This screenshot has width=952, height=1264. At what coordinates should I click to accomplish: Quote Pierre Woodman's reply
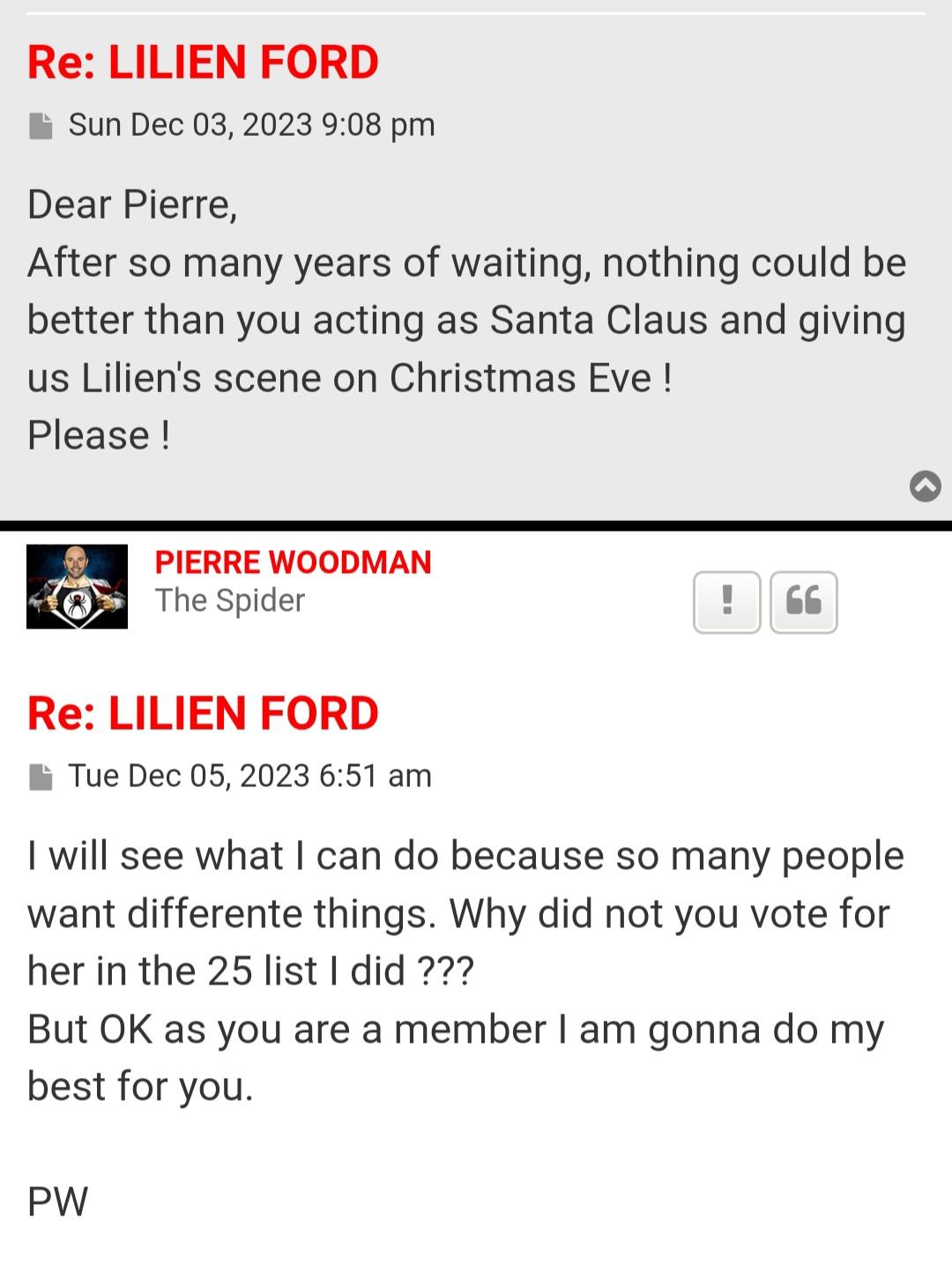tap(803, 602)
